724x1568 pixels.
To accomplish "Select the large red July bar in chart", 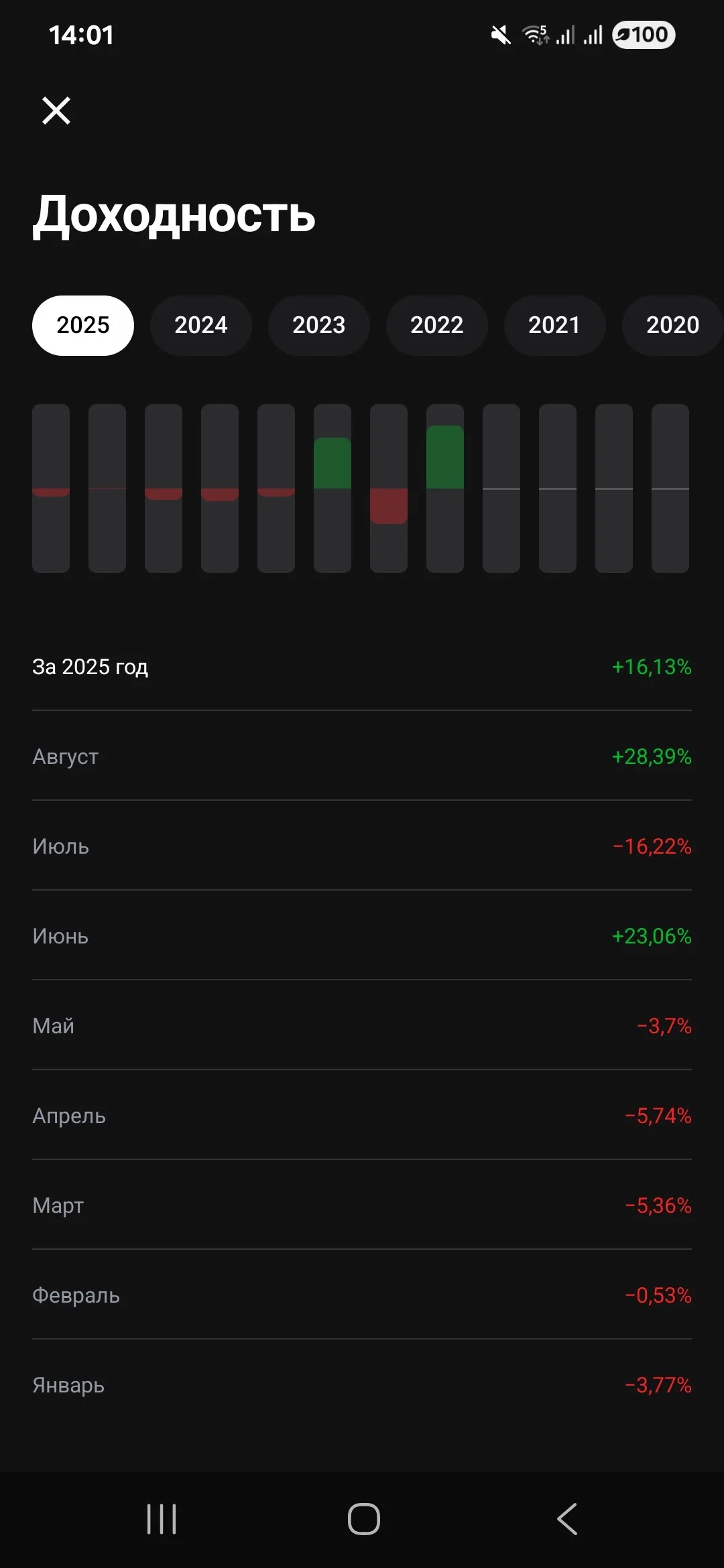I will tap(389, 506).
